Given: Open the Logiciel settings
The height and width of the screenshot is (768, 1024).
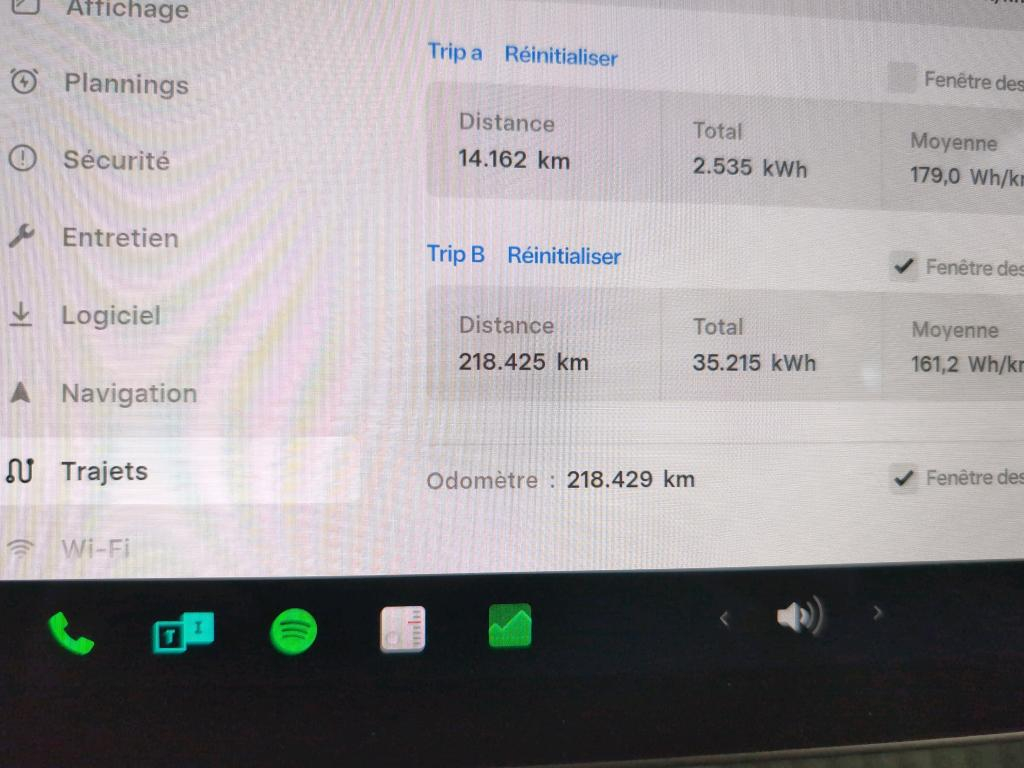Looking at the screenshot, I should click(x=110, y=315).
